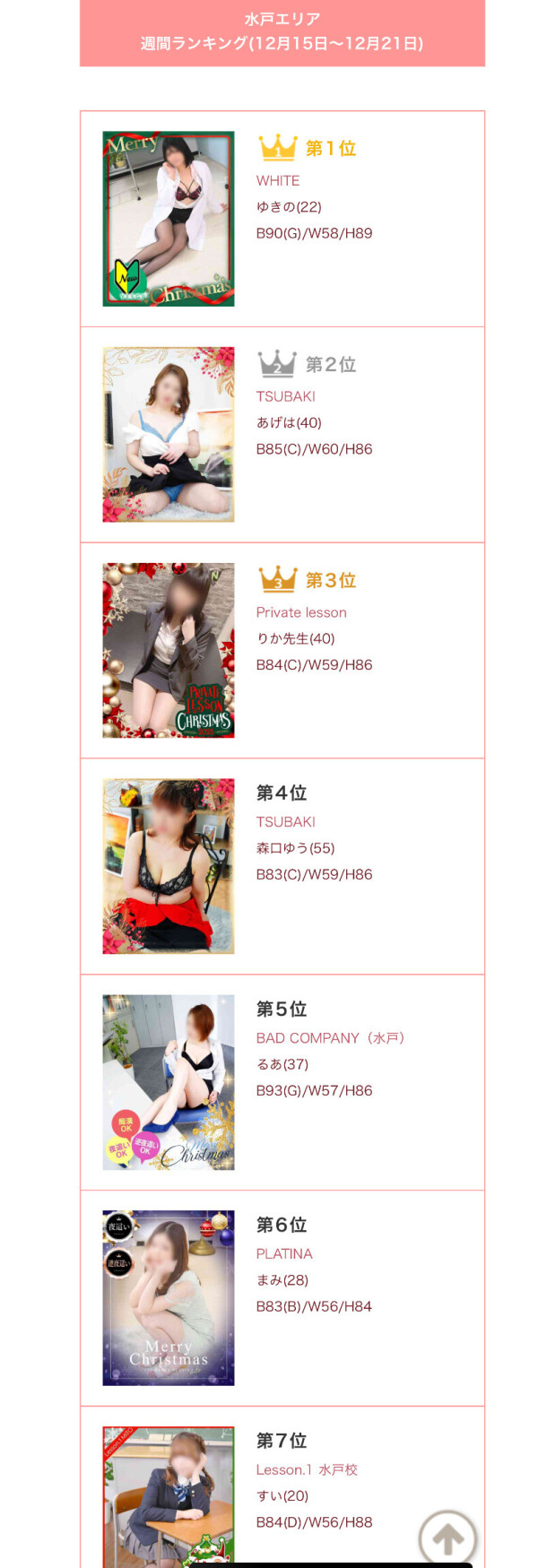Open second-place あげは ranking card

point(282,435)
